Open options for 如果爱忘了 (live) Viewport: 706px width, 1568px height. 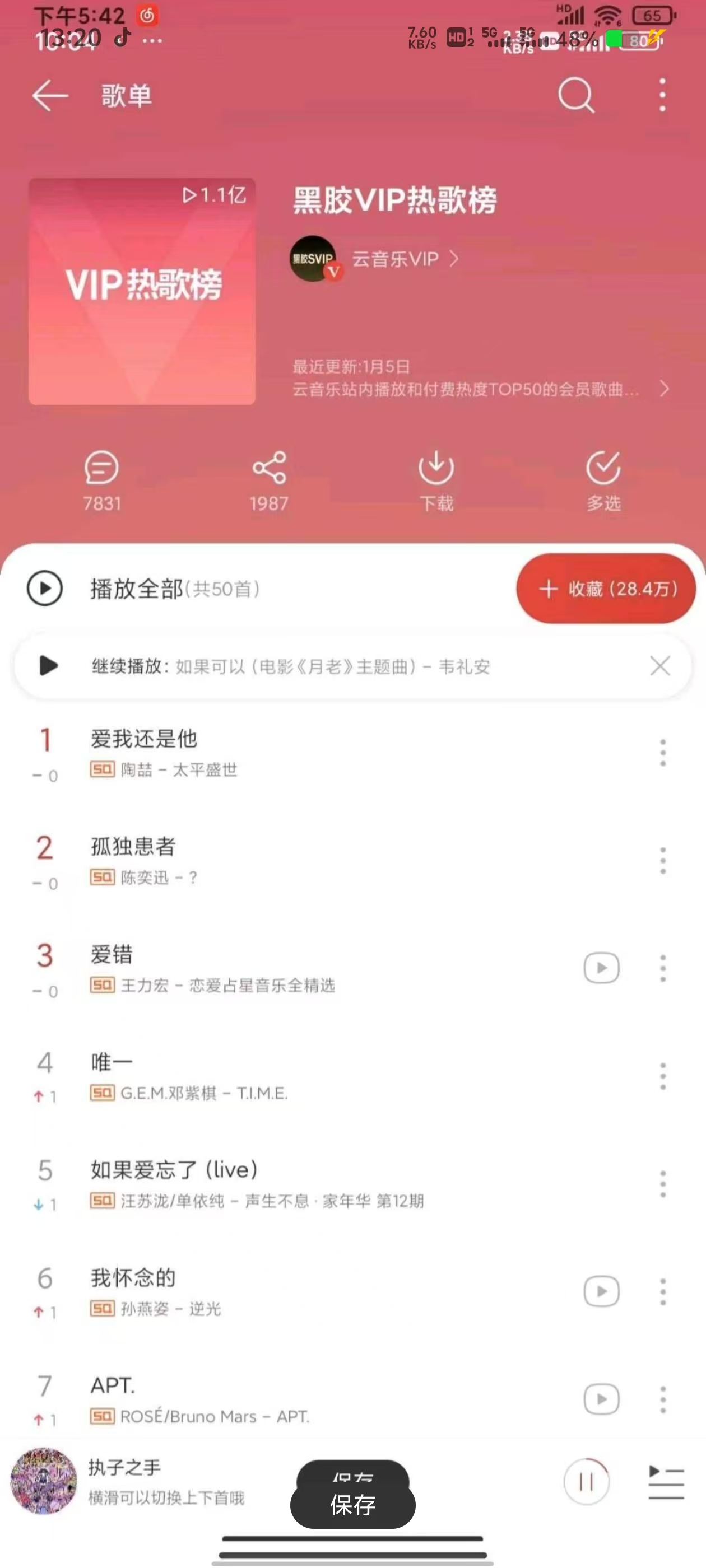click(663, 1184)
